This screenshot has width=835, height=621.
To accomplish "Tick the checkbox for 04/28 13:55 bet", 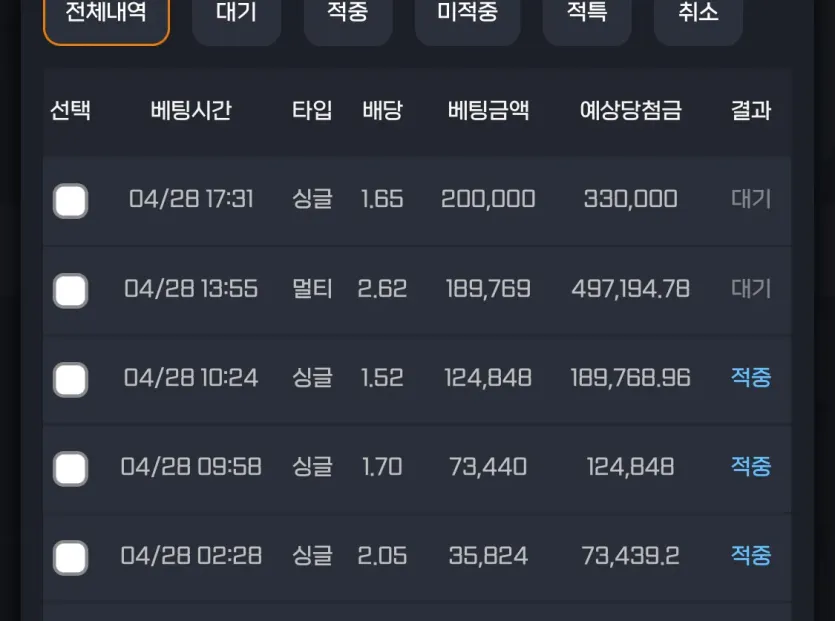I will pos(70,290).
